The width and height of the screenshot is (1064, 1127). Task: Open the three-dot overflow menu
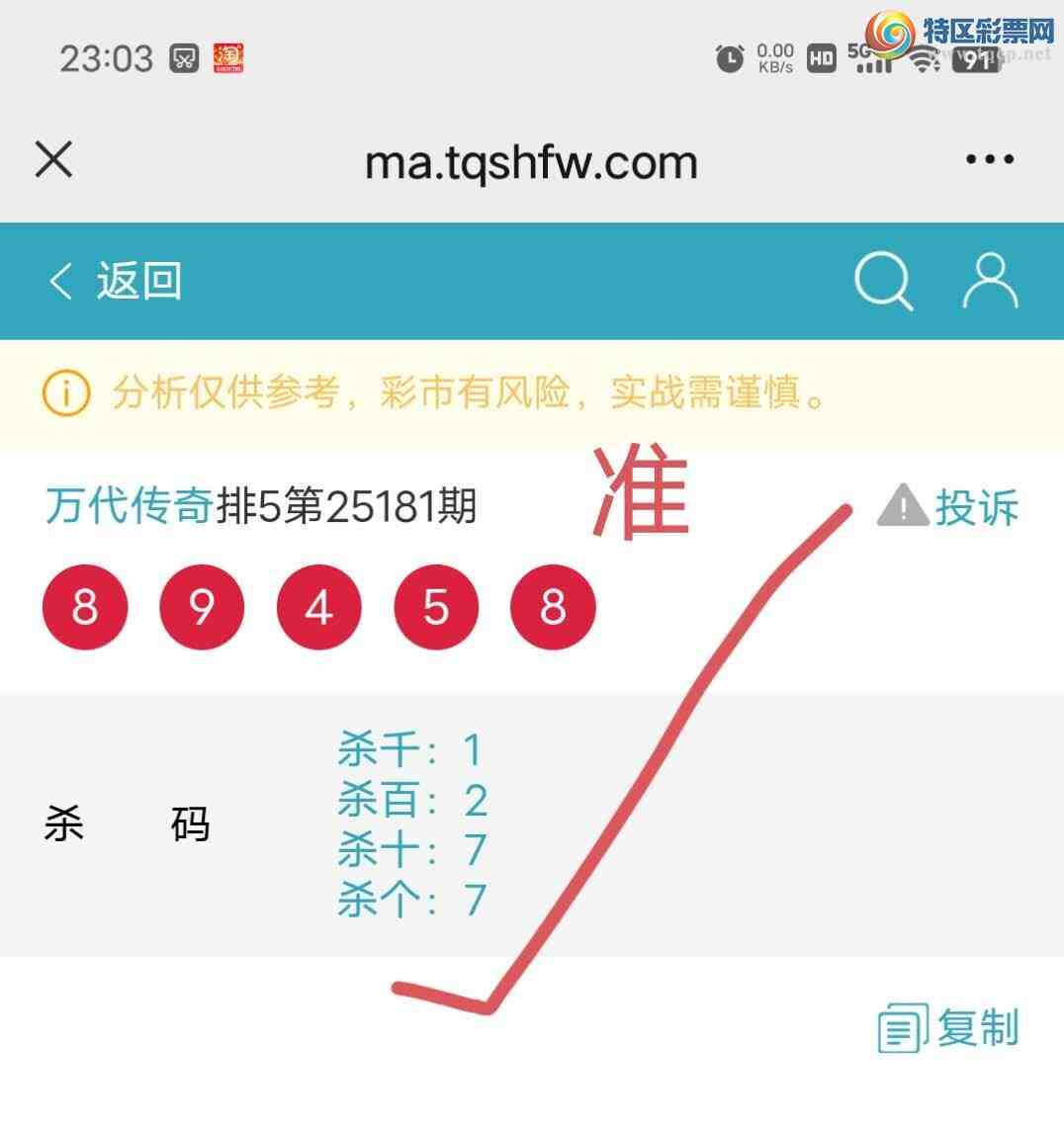pos(989,159)
